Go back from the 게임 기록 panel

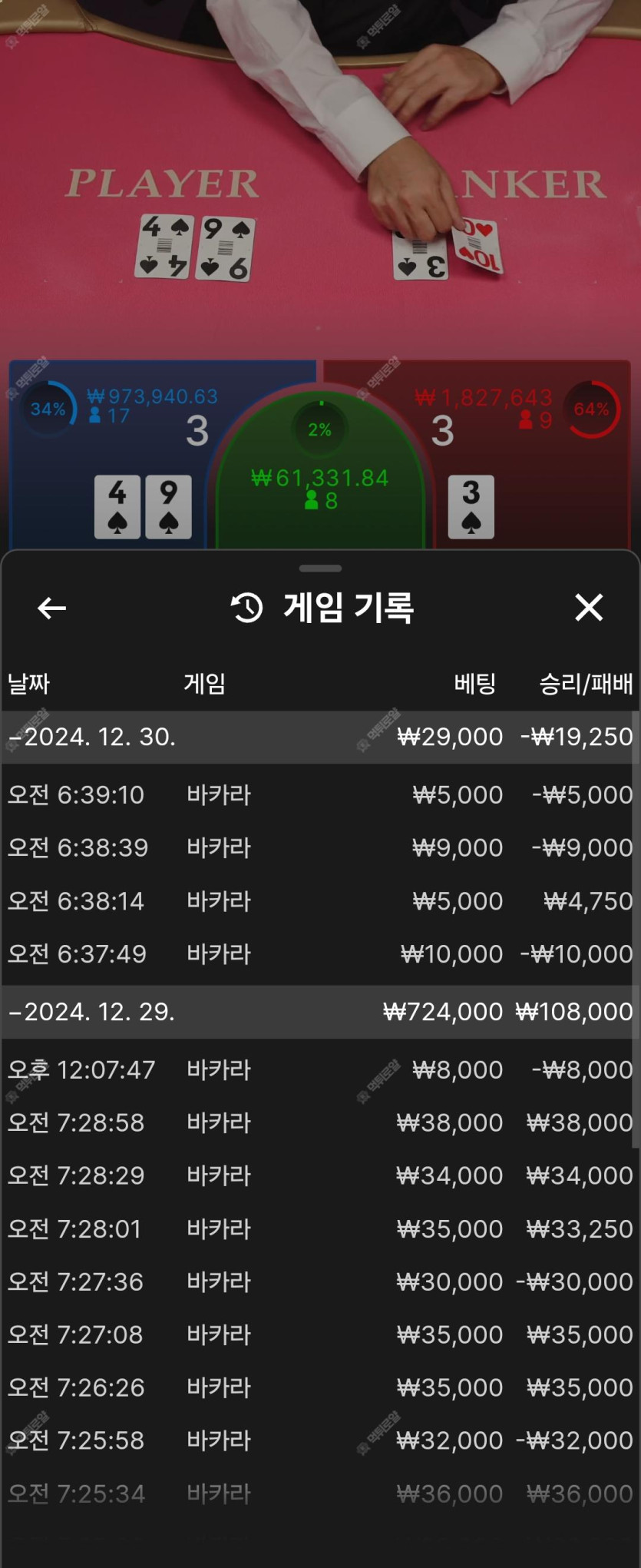[x=51, y=608]
